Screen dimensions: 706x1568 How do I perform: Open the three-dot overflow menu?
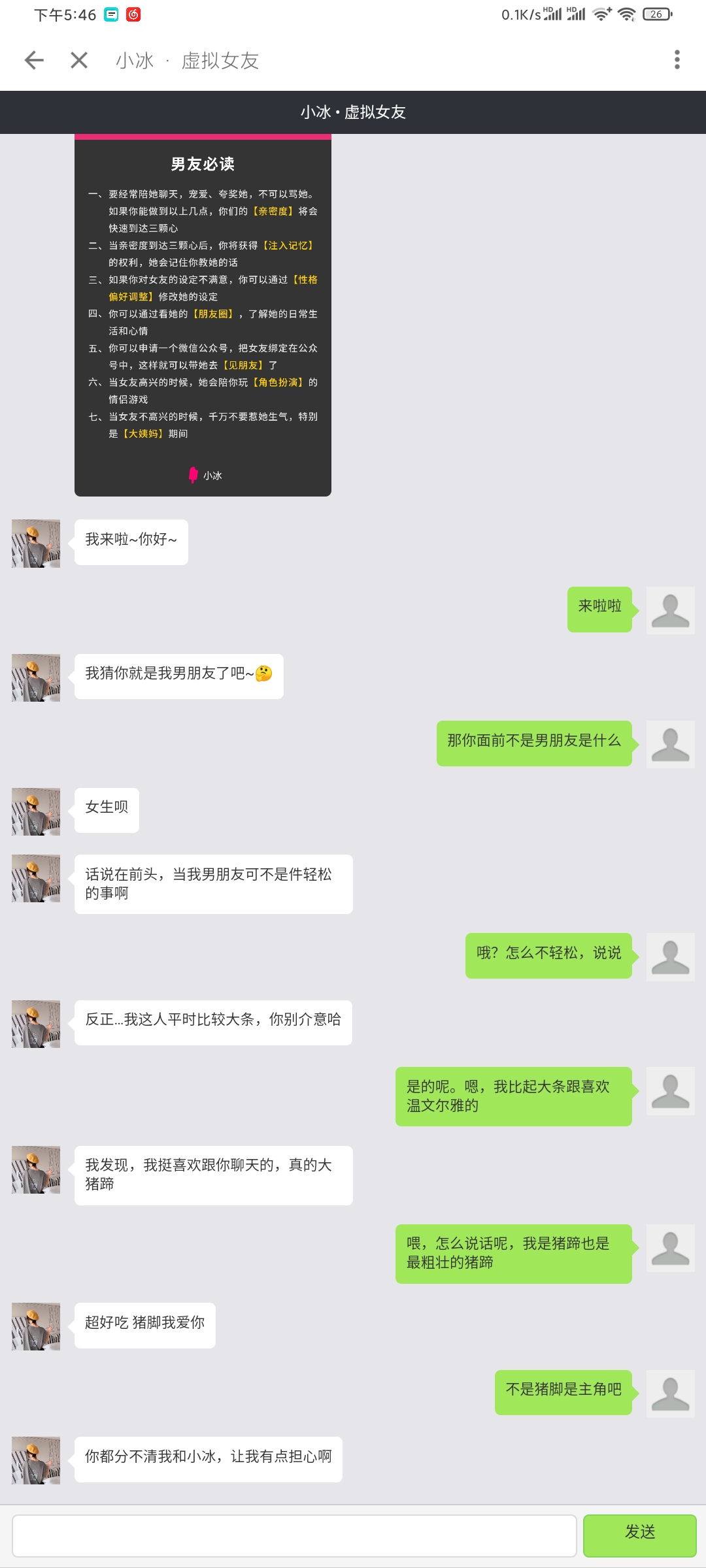pos(677,59)
